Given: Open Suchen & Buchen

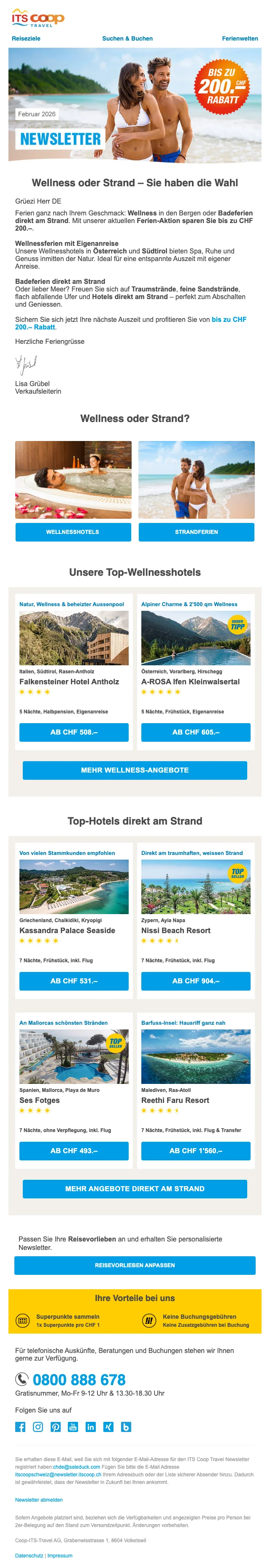Looking at the screenshot, I should point(127,38).
